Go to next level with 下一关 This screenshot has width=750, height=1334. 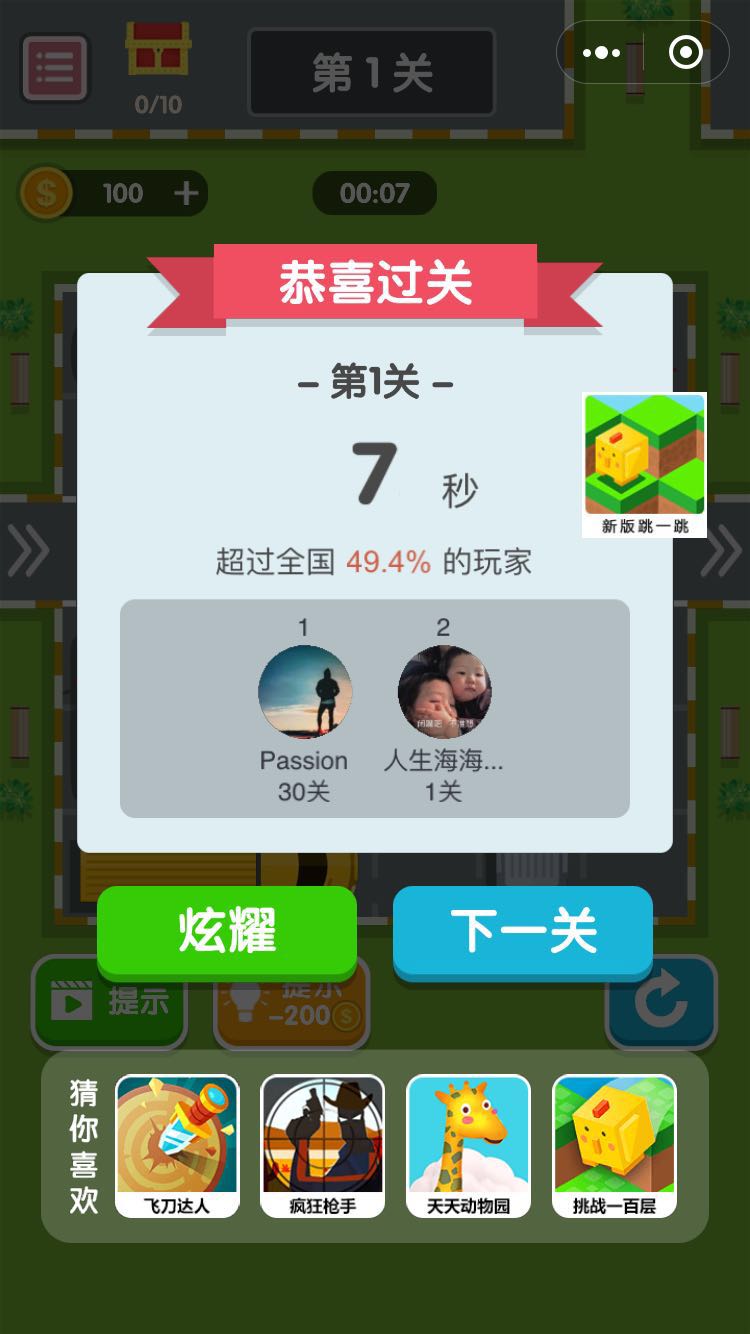pos(523,932)
